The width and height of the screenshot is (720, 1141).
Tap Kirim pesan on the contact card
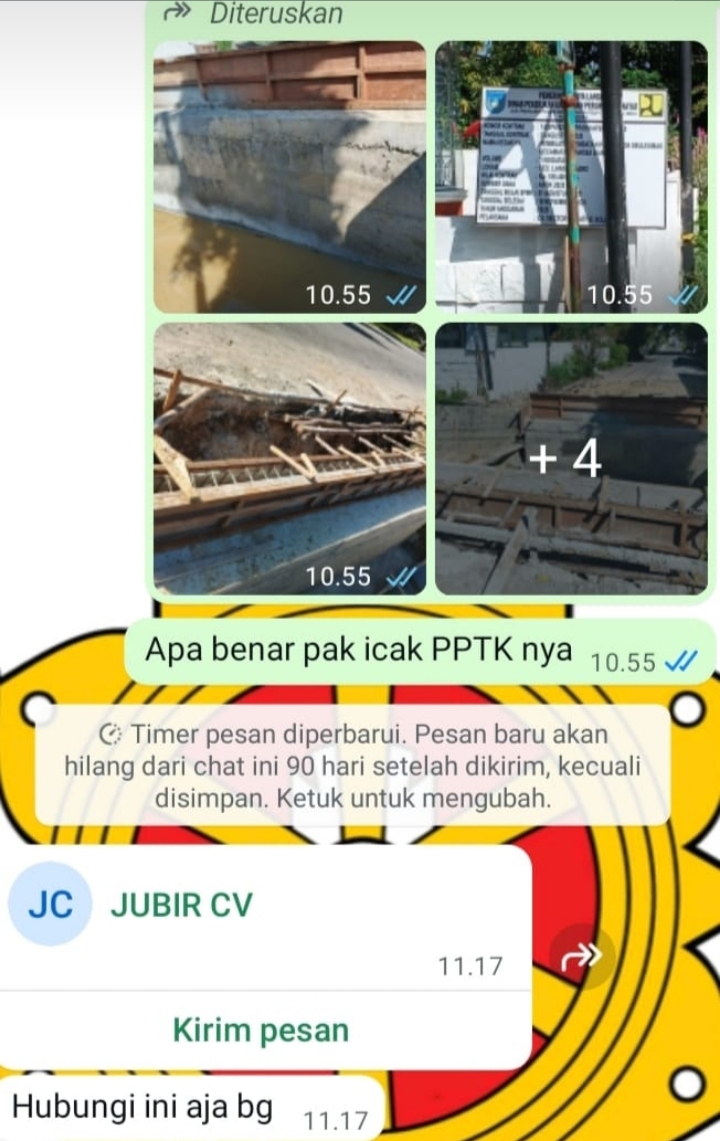[261, 1030]
